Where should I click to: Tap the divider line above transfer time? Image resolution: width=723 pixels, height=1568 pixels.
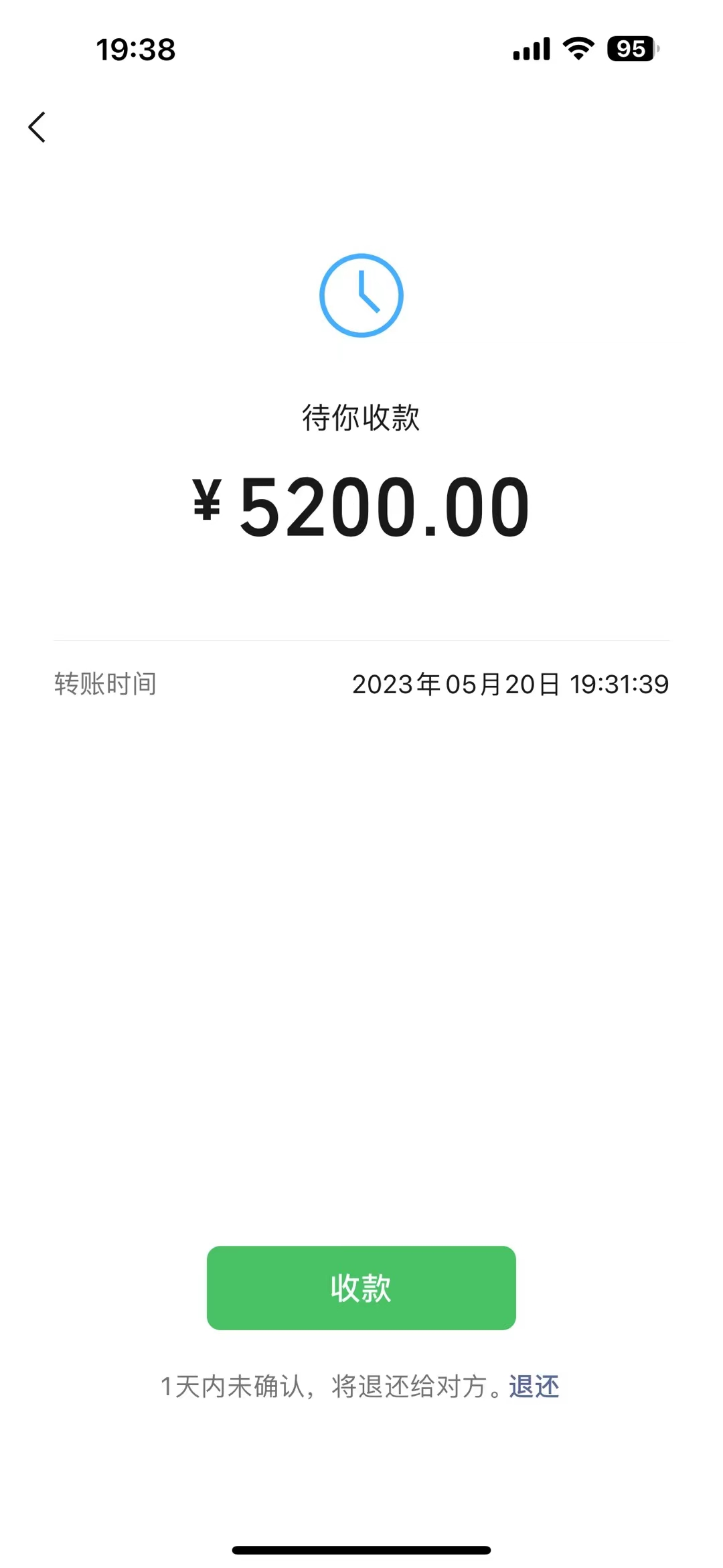point(361,639)
